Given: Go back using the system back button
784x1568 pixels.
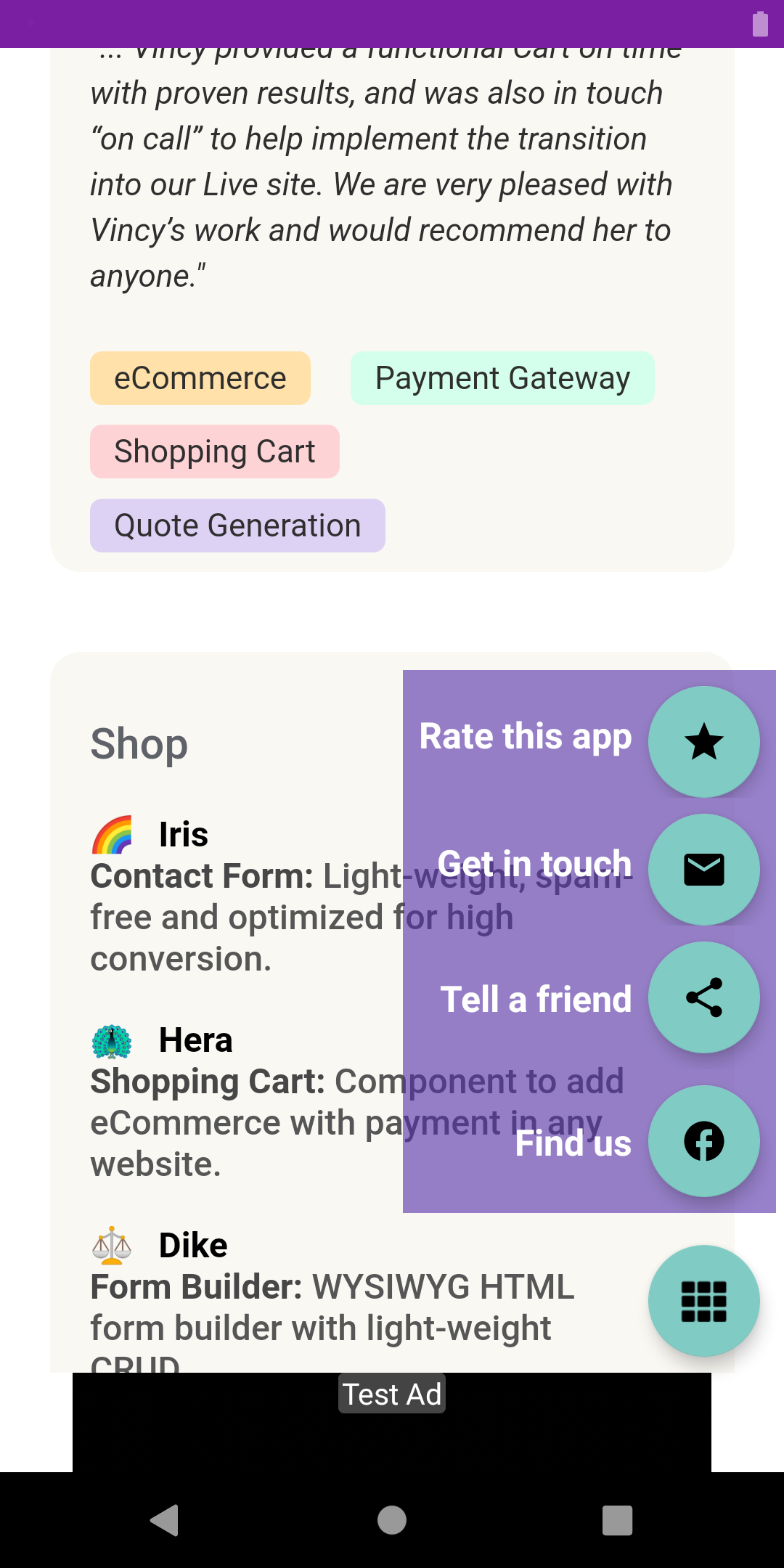Looking at the screenshot, I should pyautogui.click(x=165, y=1520).
